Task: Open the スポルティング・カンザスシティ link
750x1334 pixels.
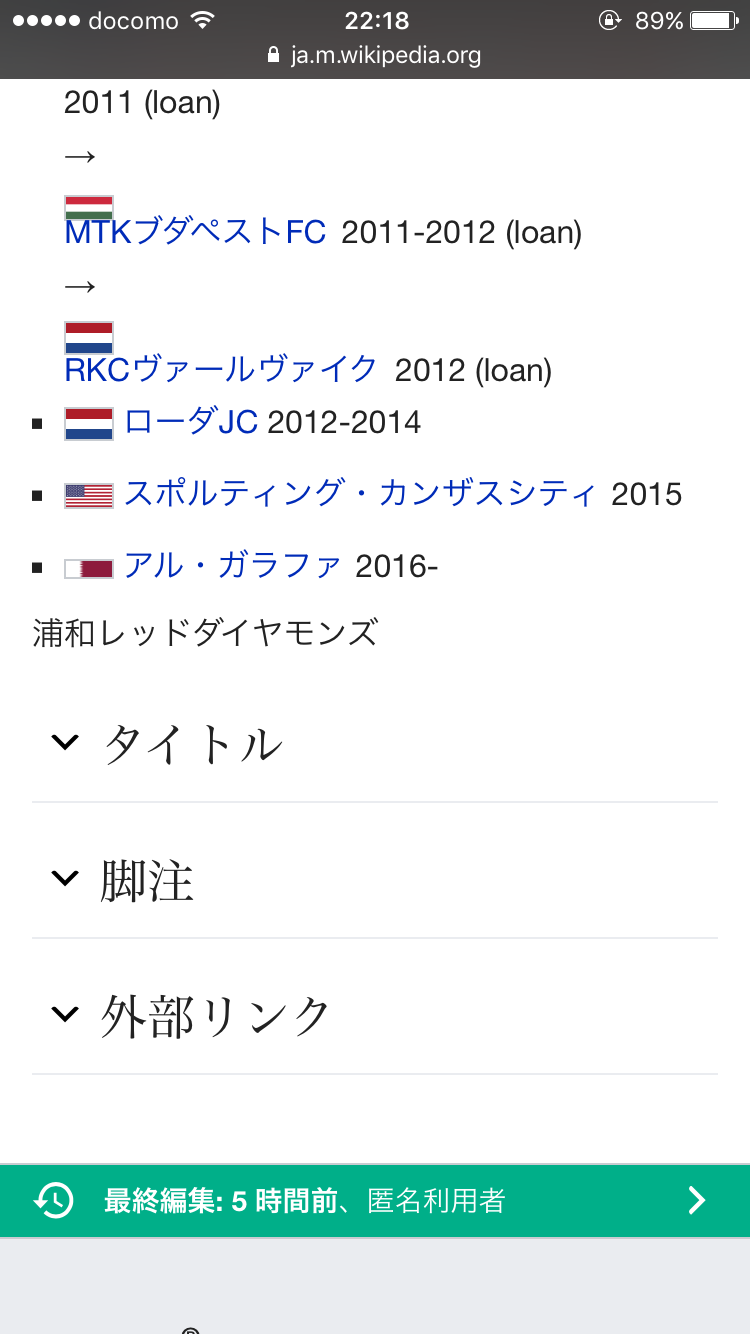Action: click(360, 494)
